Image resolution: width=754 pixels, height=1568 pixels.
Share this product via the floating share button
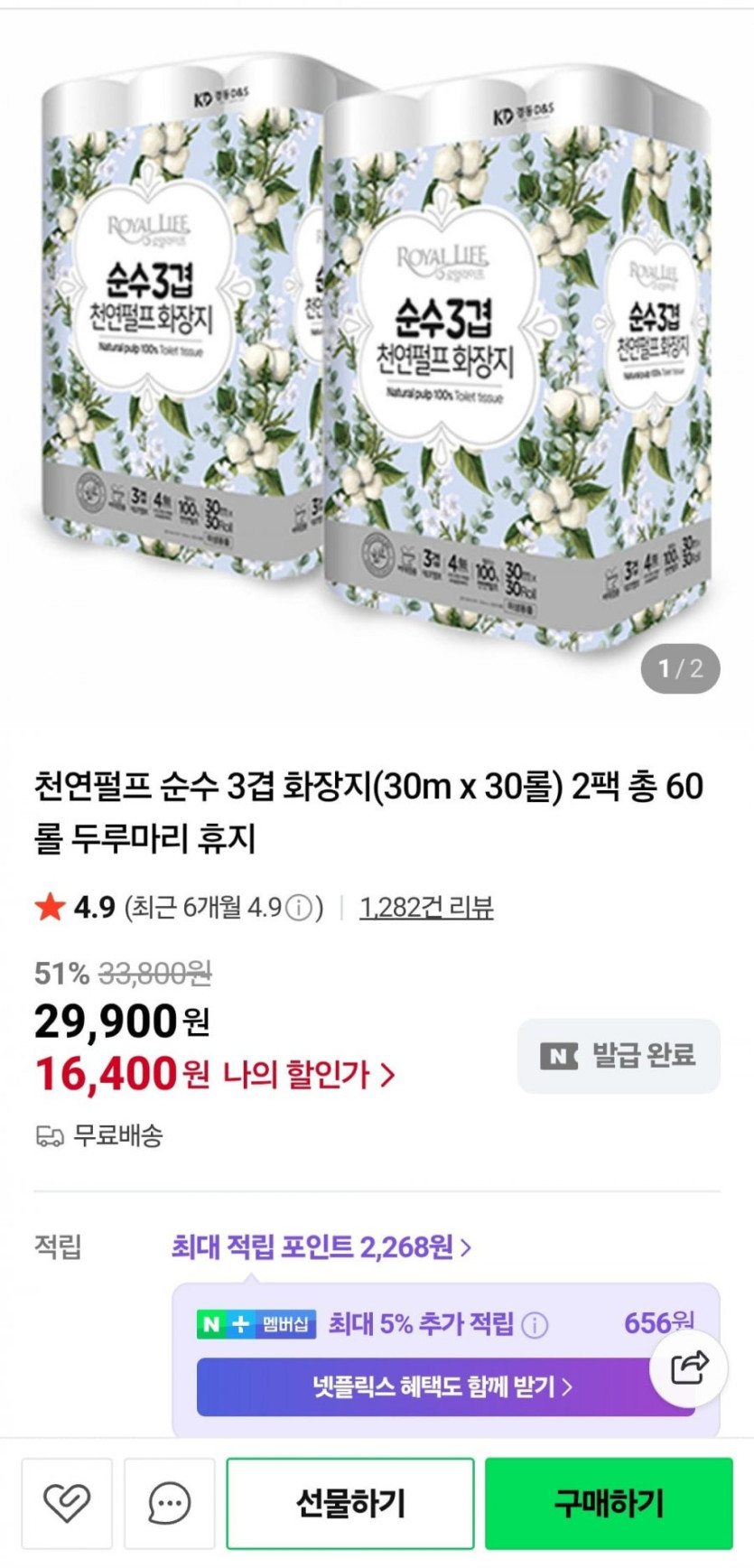click(689, 1367)
